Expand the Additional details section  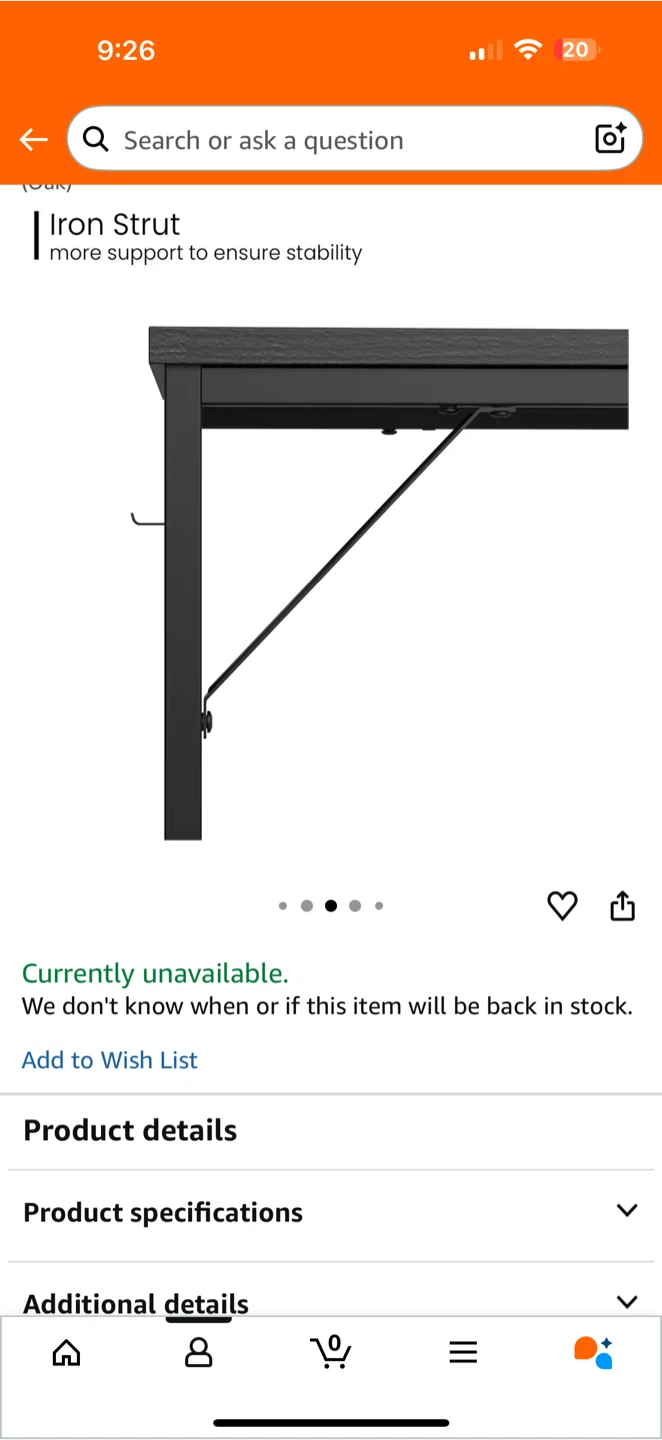tap(331, 1302)
